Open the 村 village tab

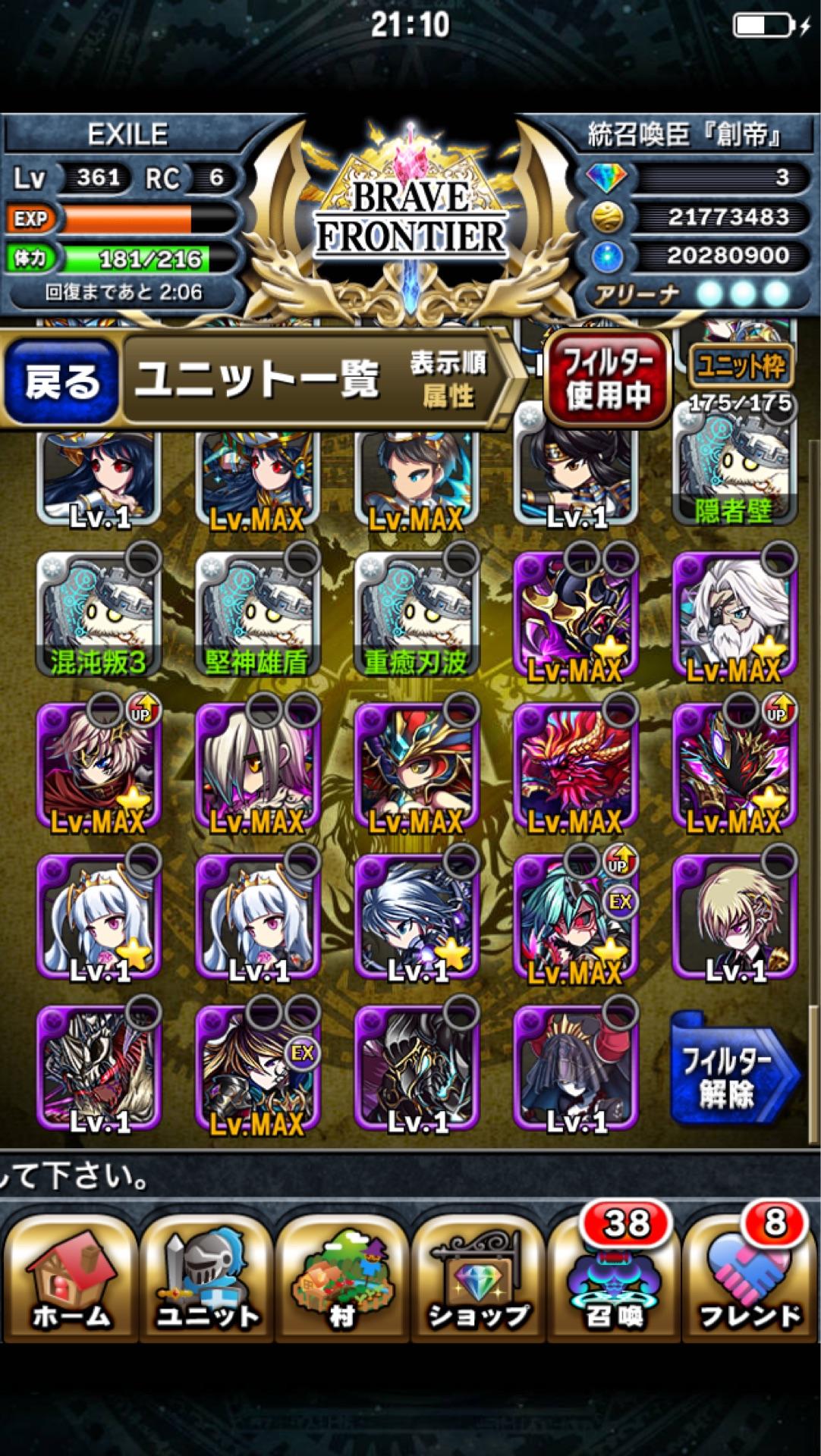click(x=342, y=1277)
